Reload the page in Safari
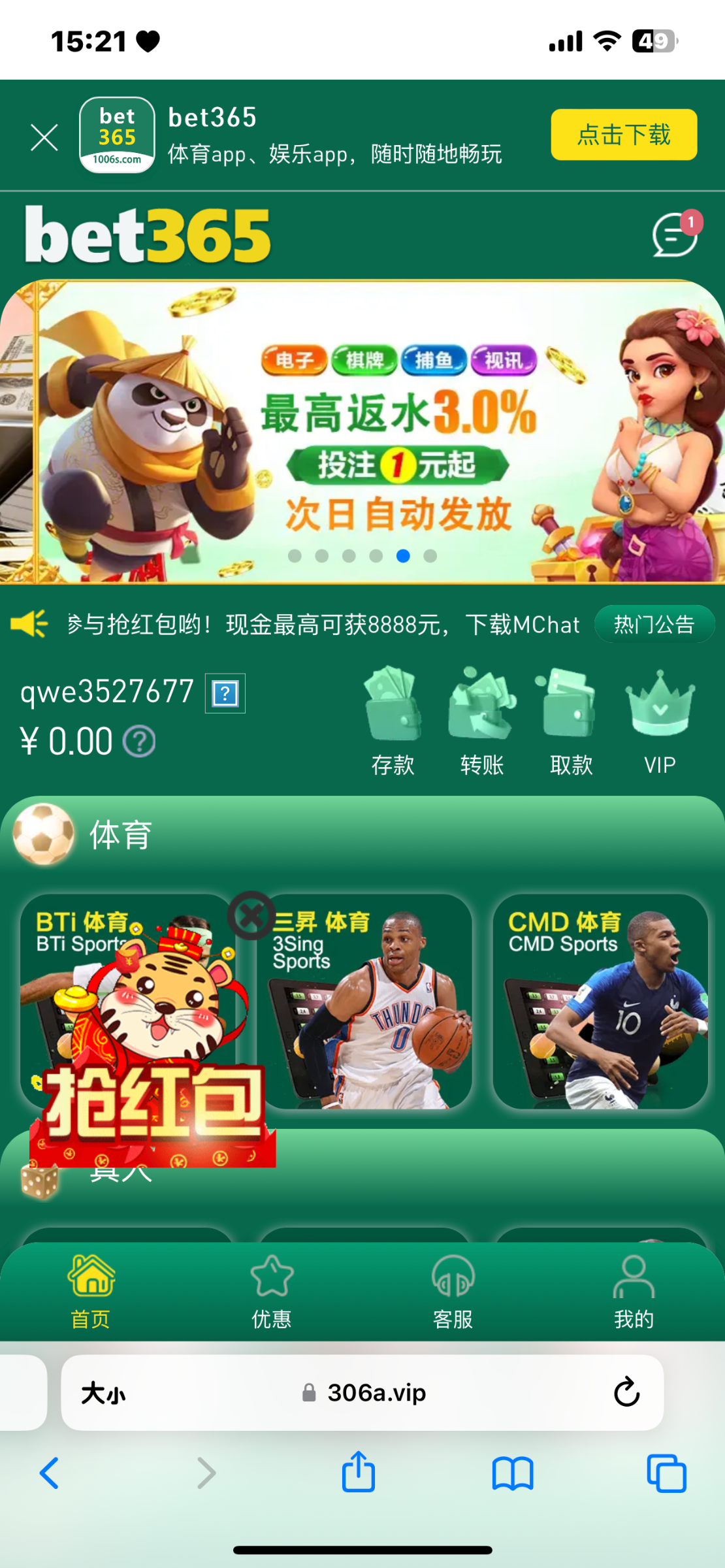This screenshot has height=1568, width=725. [626, 1392]
